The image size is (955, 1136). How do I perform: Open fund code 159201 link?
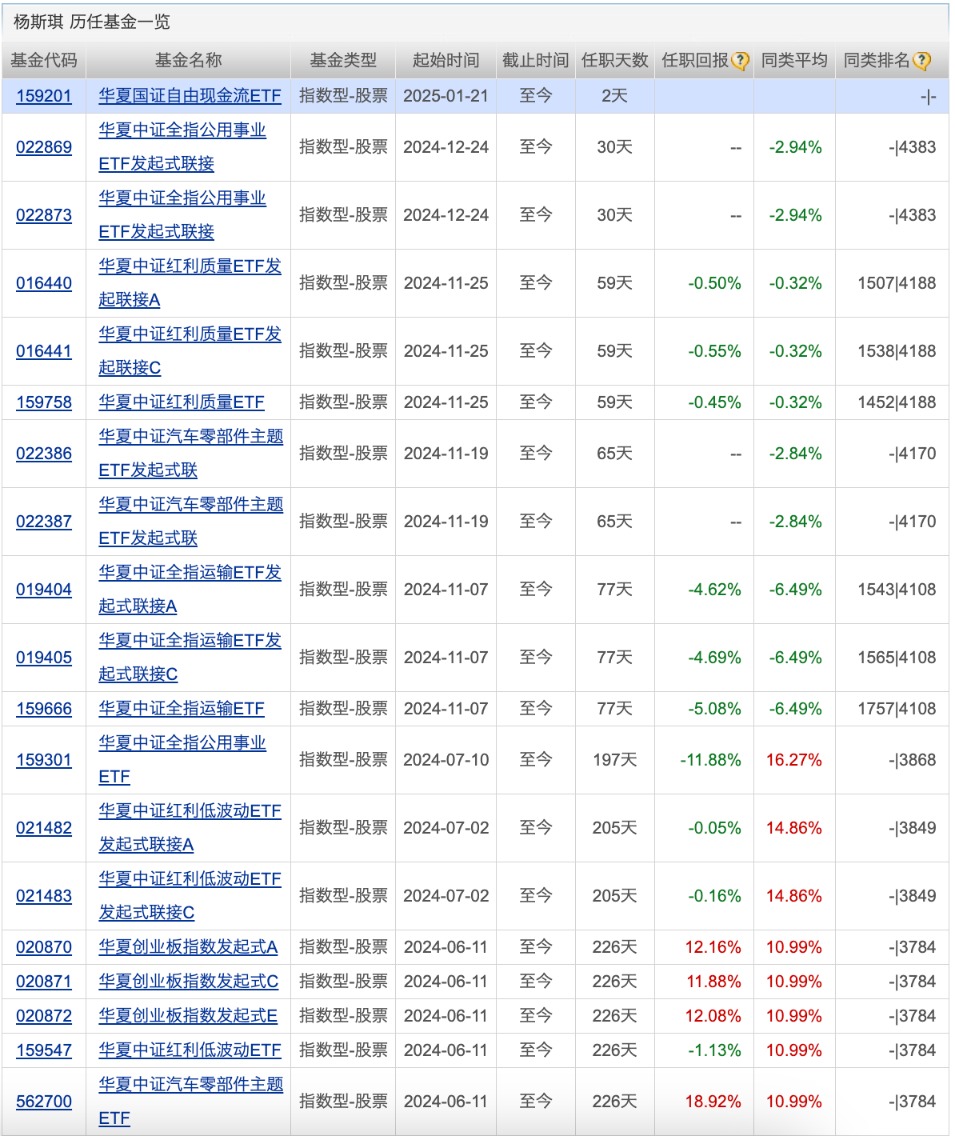[x=44, y=96]
